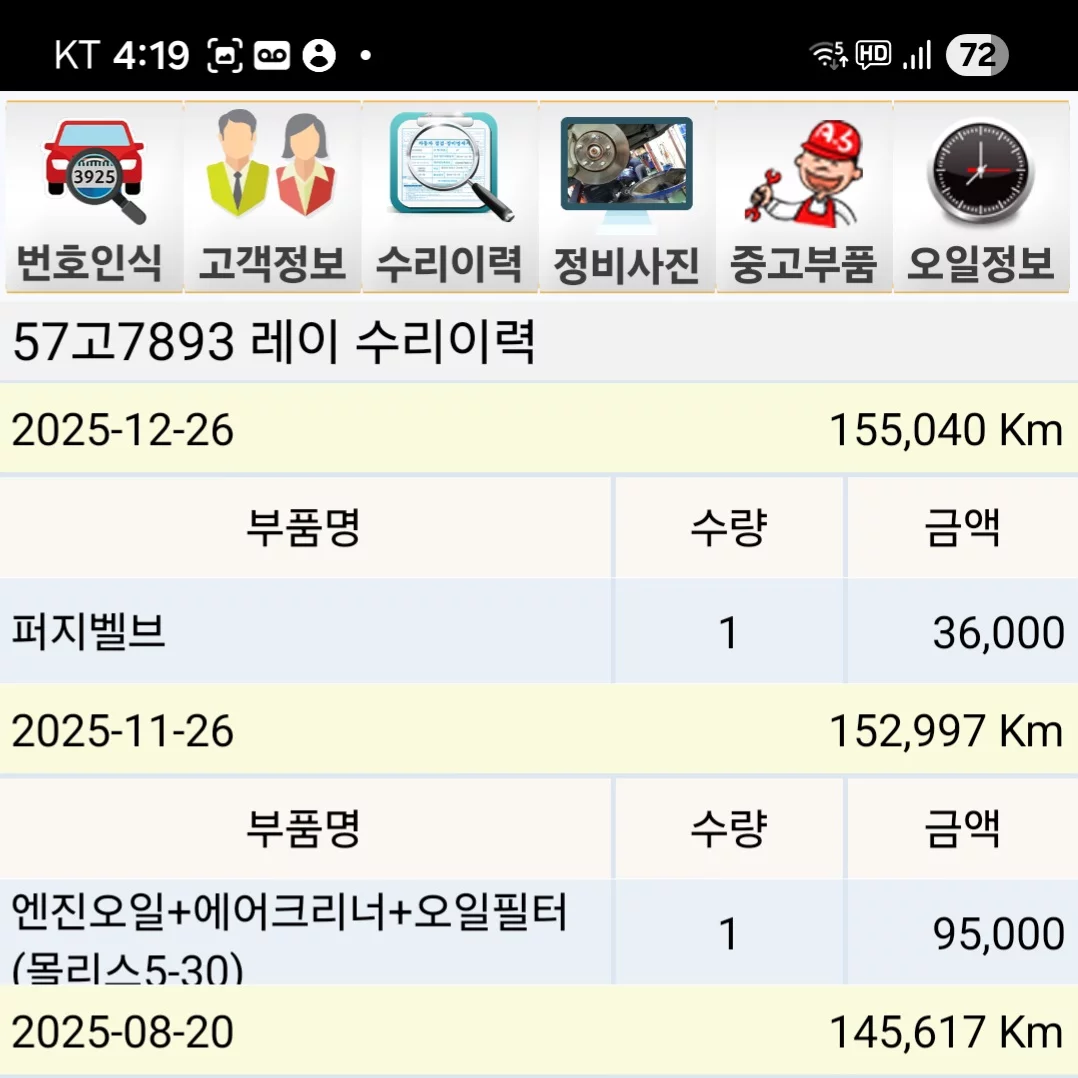Open the 고객정보 customer info menu

point(272,198)
